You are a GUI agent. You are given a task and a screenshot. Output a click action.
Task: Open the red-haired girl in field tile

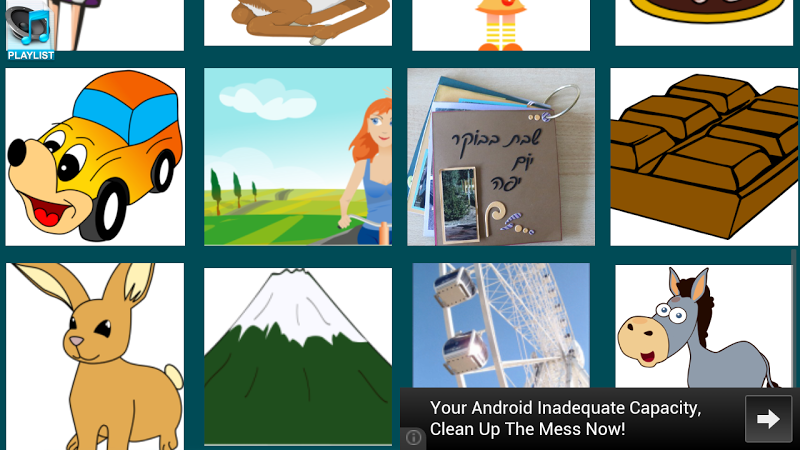point(298,157)
